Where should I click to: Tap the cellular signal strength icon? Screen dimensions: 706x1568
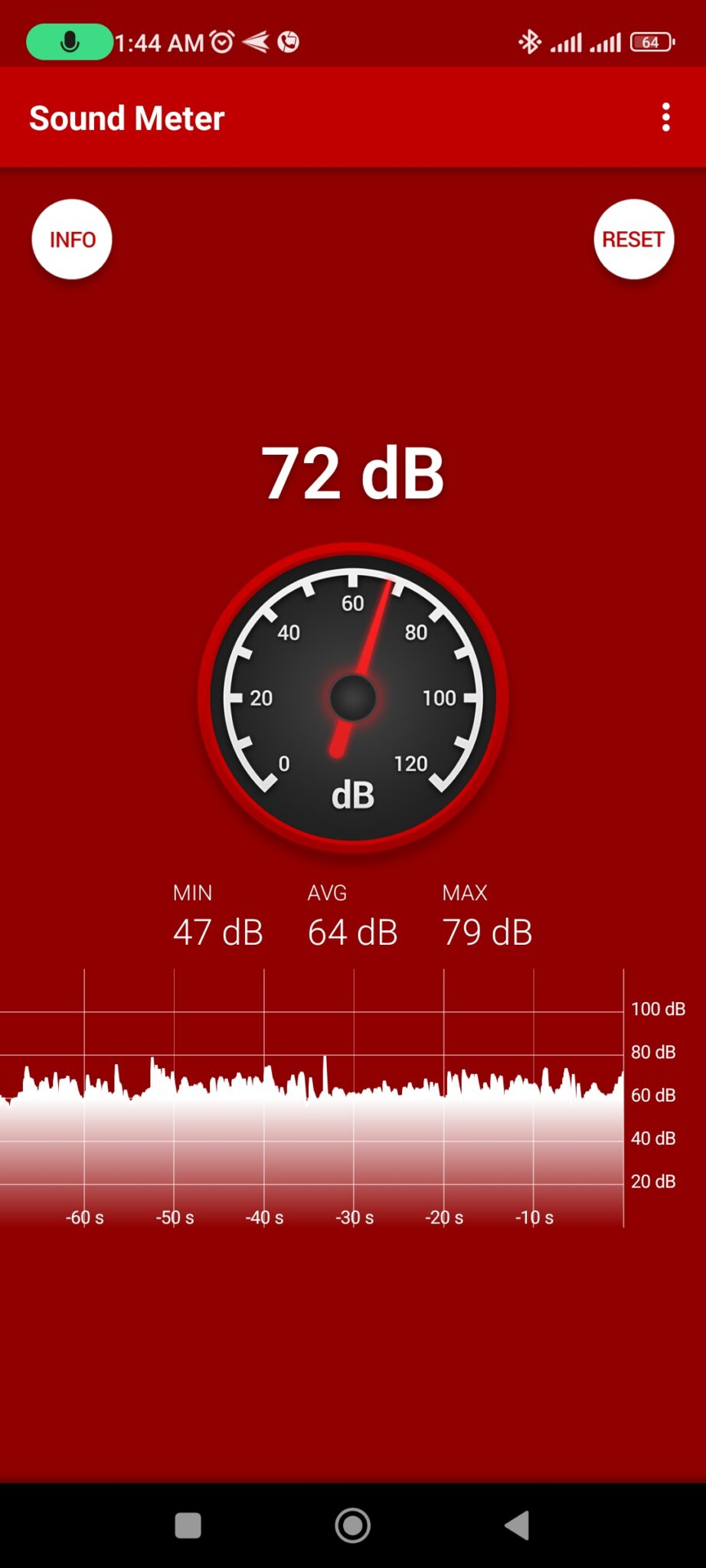pyautogui.click(x=567, y=42)
